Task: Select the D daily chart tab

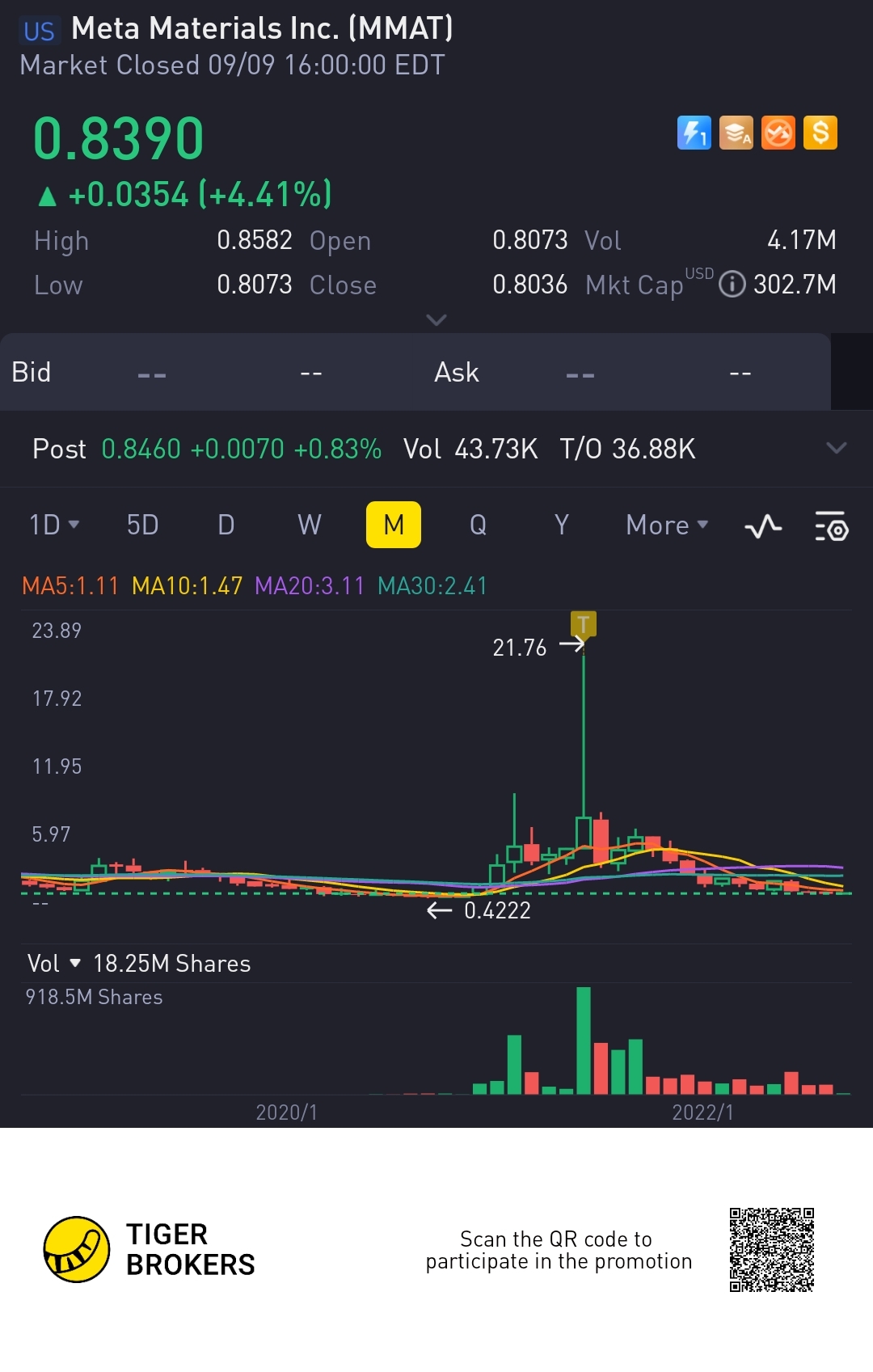Action: [x=226, y=525]
